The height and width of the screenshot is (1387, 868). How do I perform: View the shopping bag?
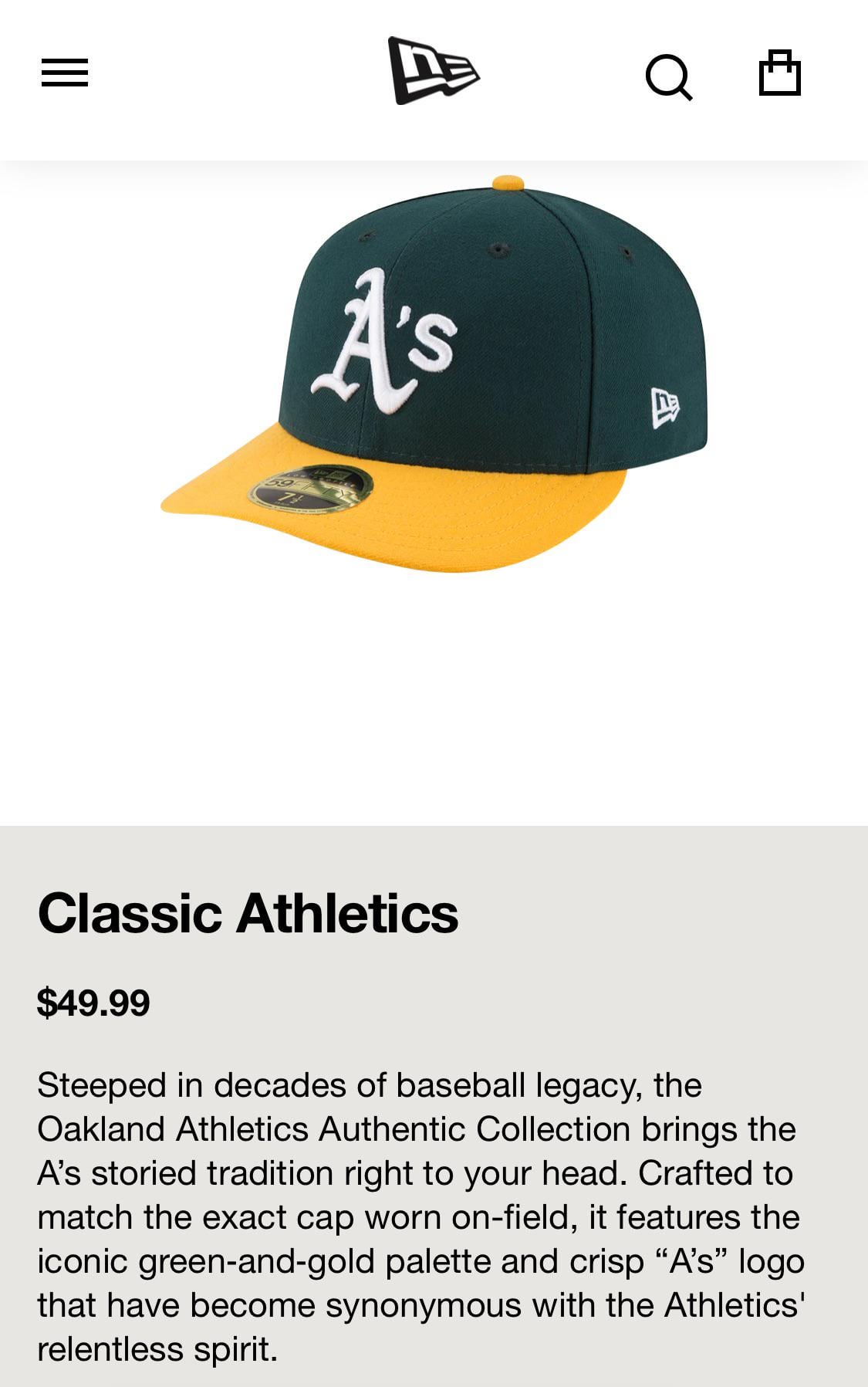point(779,73)
